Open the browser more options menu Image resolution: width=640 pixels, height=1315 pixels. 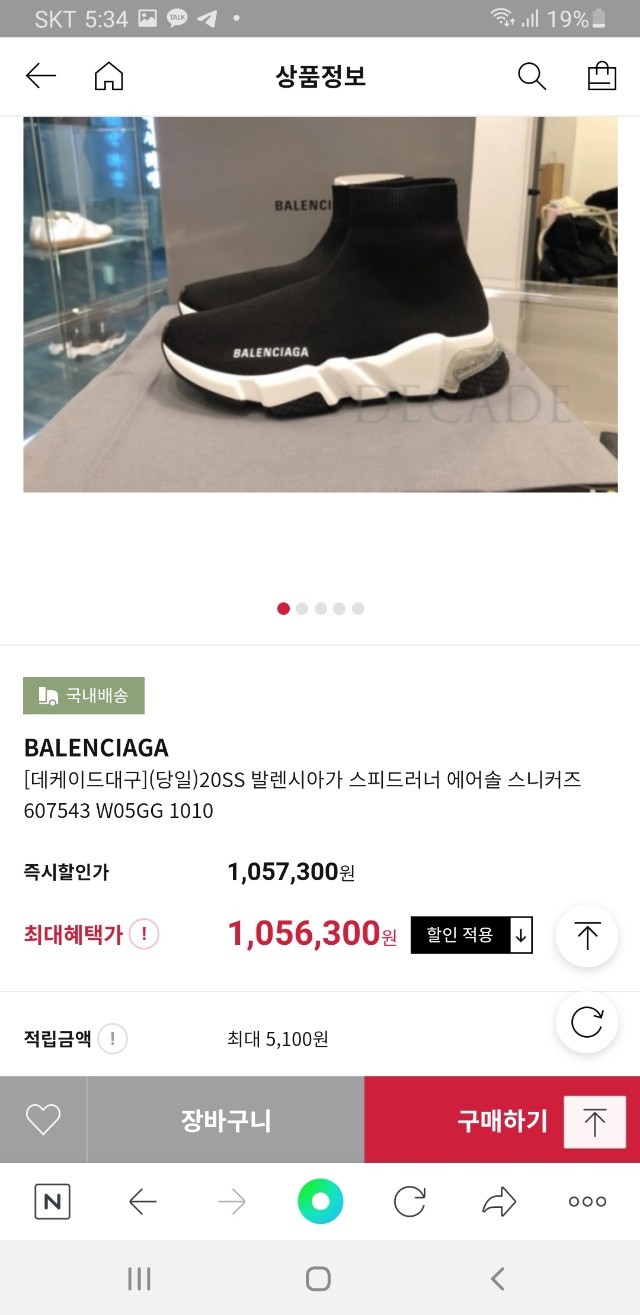coord(587,1202)
